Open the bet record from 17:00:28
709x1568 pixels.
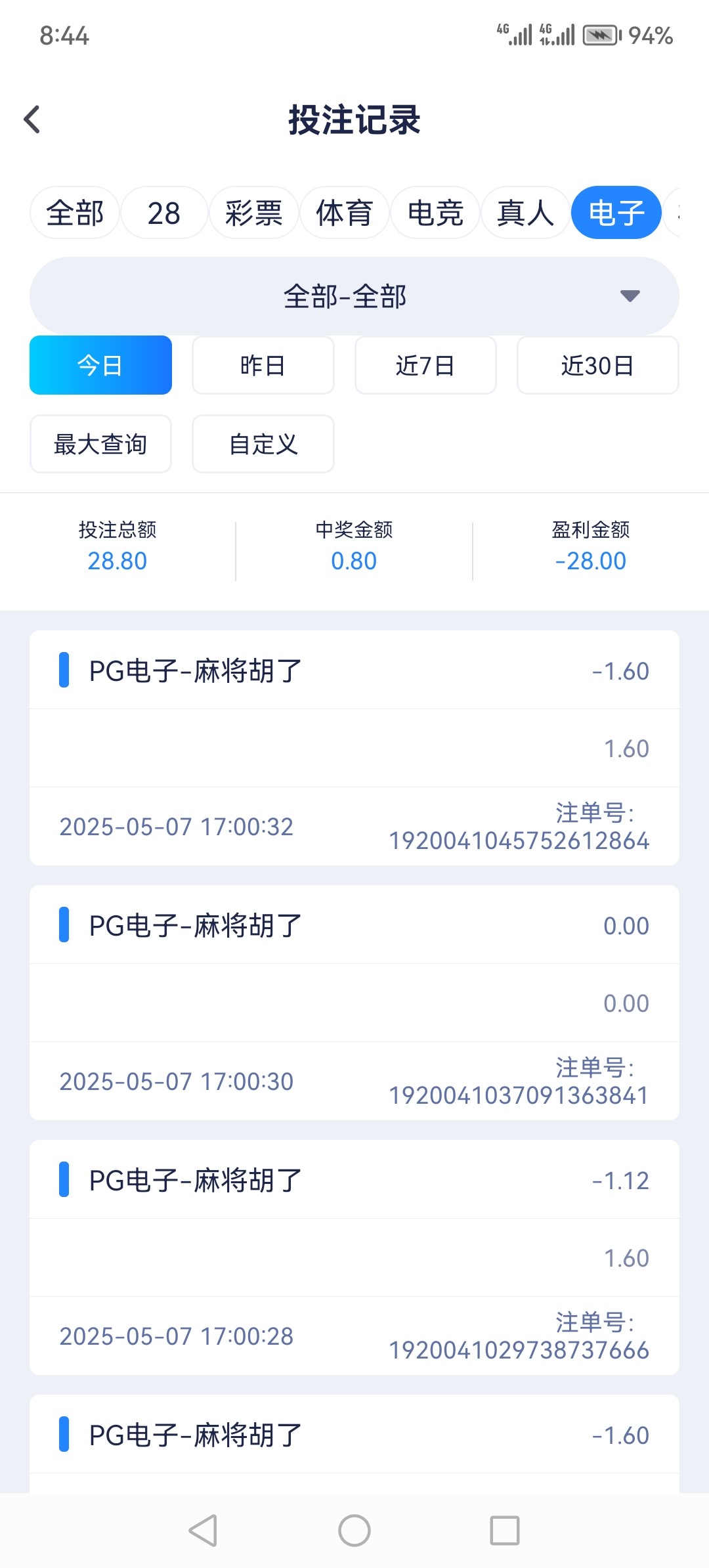[354, 1257]
